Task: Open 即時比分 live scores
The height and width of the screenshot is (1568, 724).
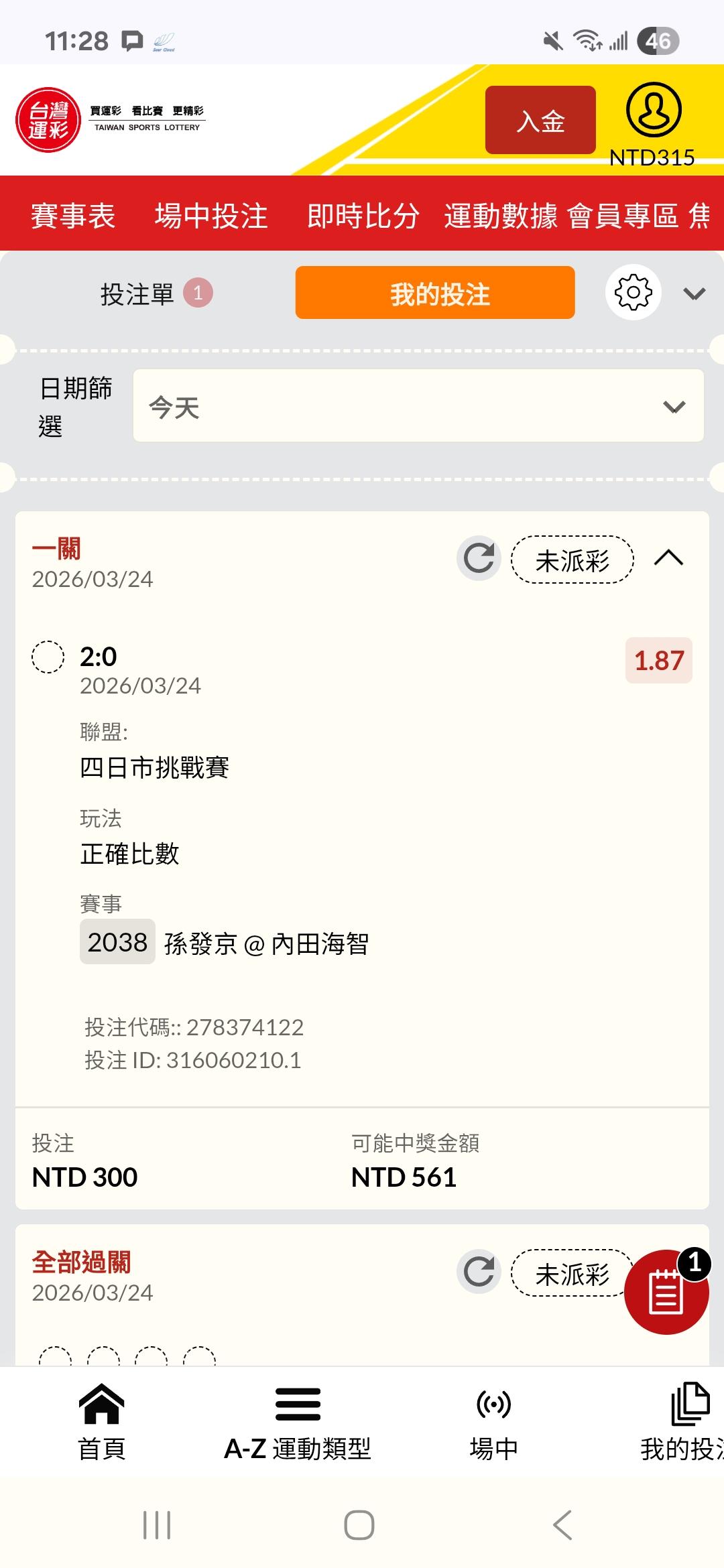Action: (363, 216)
